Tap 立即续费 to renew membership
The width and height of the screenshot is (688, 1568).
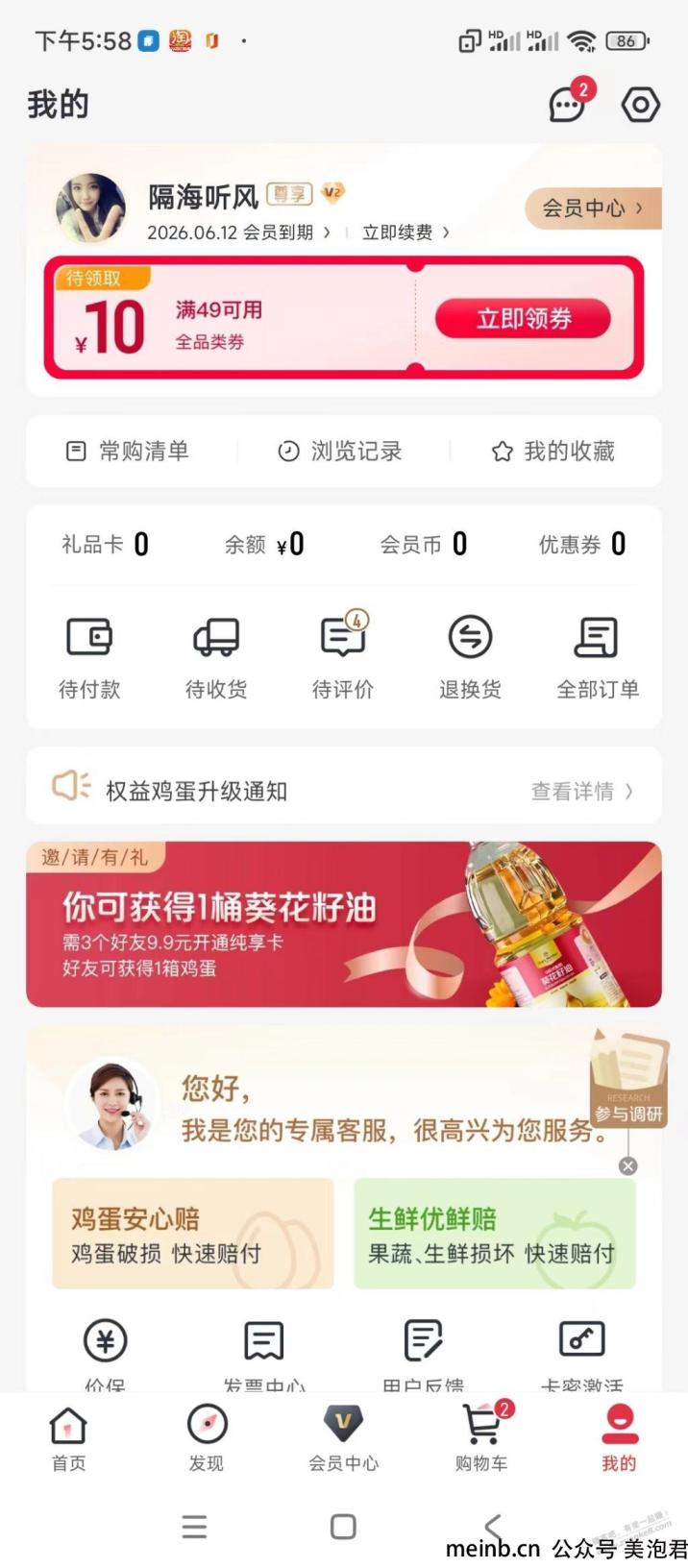pos(405,233)
